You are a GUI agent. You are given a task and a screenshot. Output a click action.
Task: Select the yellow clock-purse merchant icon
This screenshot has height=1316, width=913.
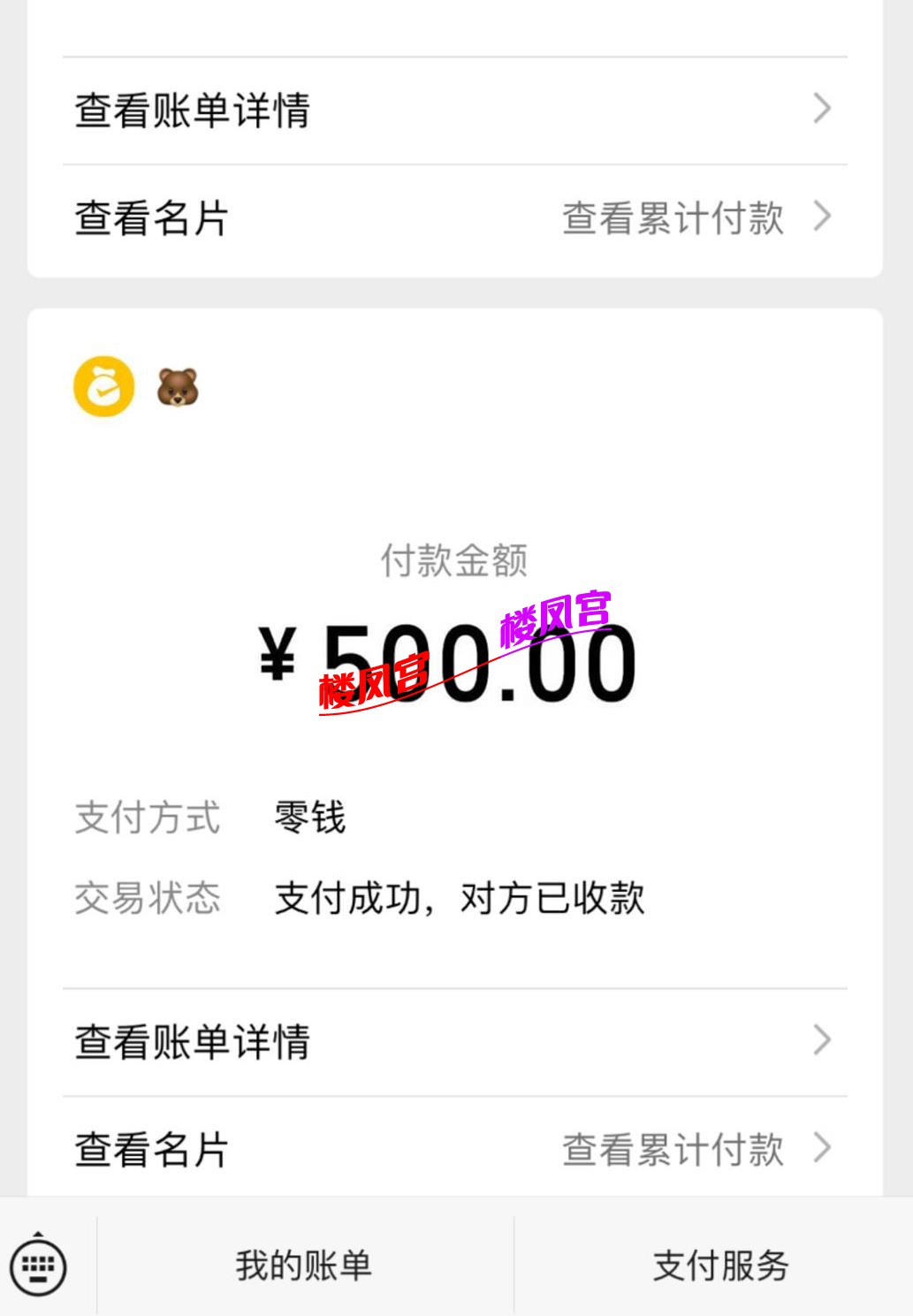[x=103, y=385]
